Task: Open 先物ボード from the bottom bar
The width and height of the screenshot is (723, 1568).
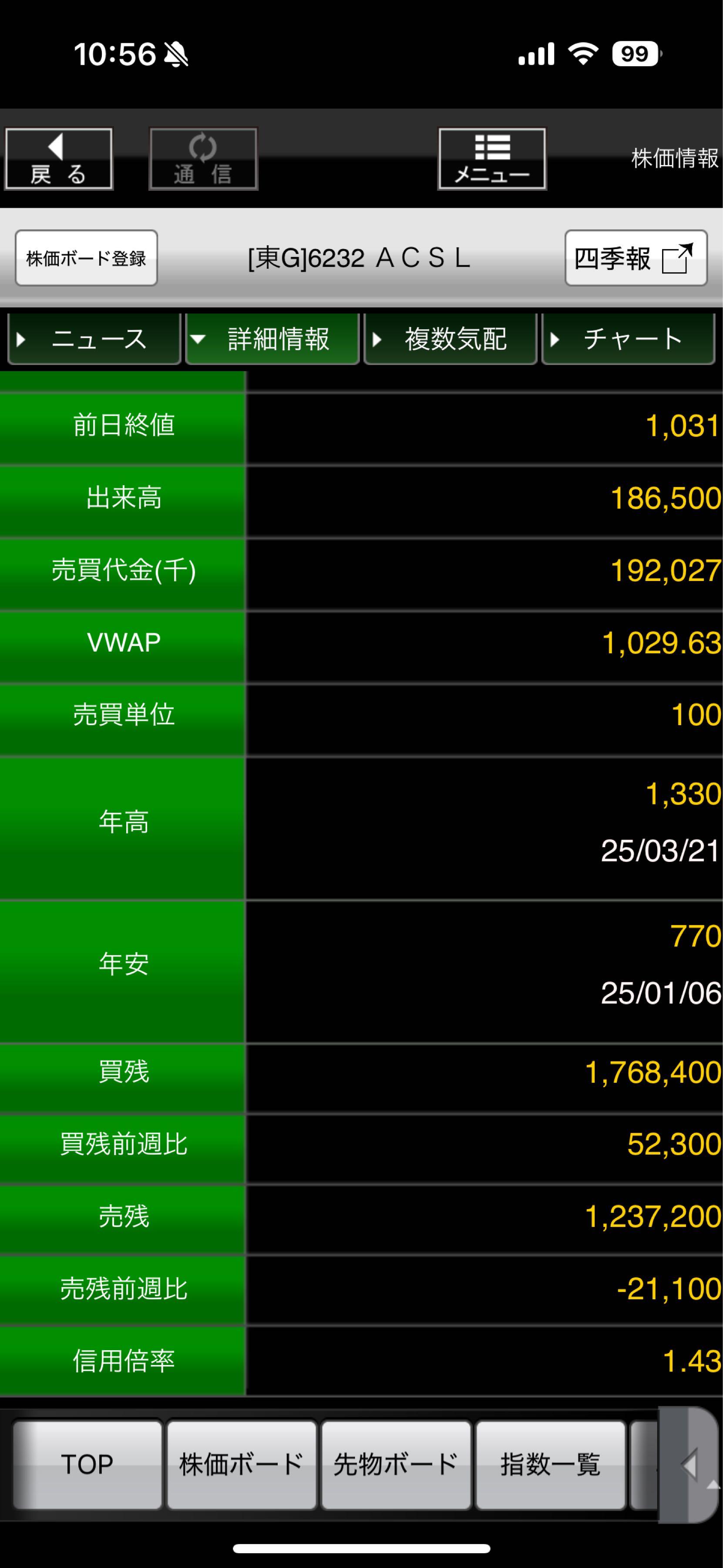Action: click(396, 1464)
